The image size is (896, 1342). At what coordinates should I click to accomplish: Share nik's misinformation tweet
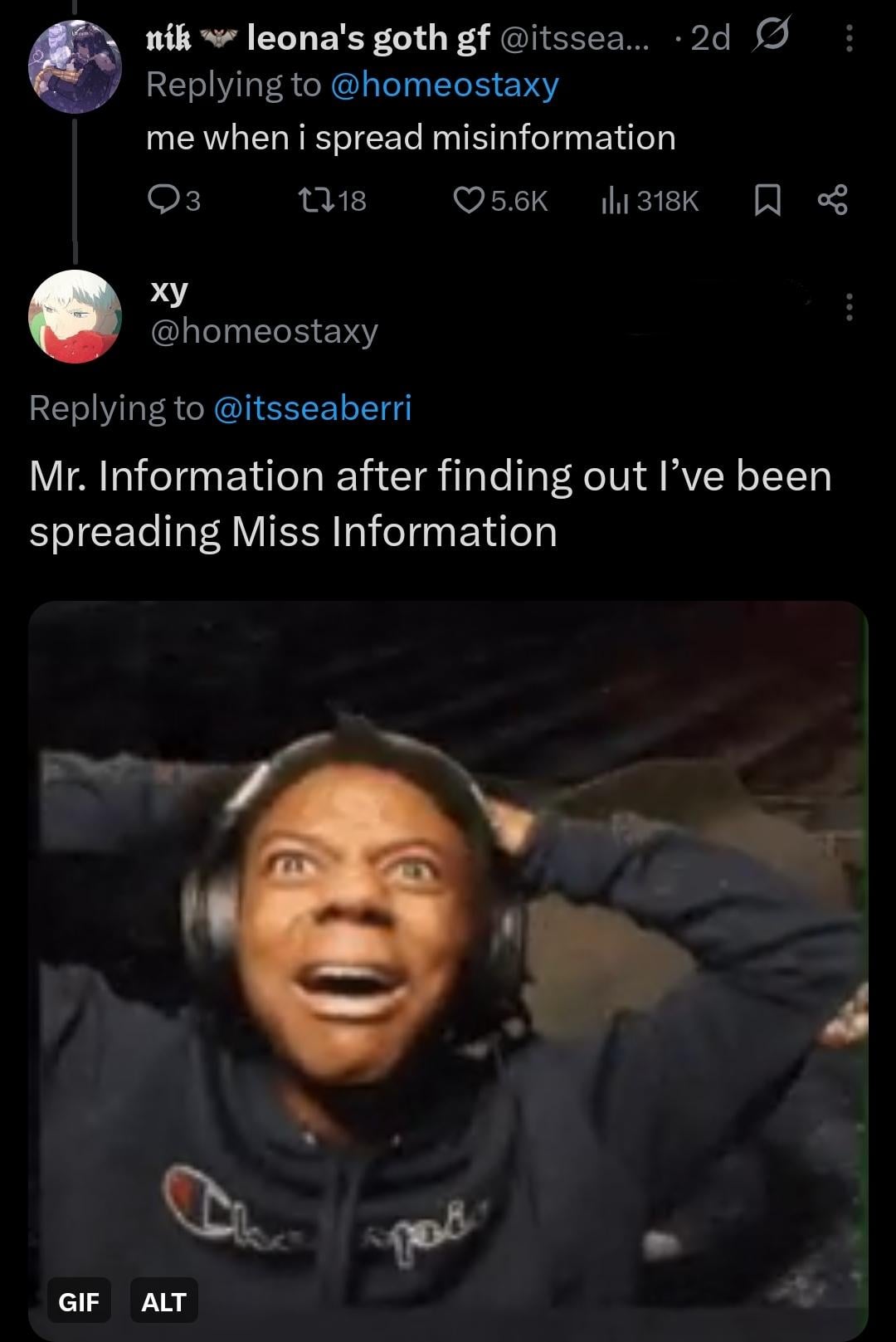click(832, 200)
